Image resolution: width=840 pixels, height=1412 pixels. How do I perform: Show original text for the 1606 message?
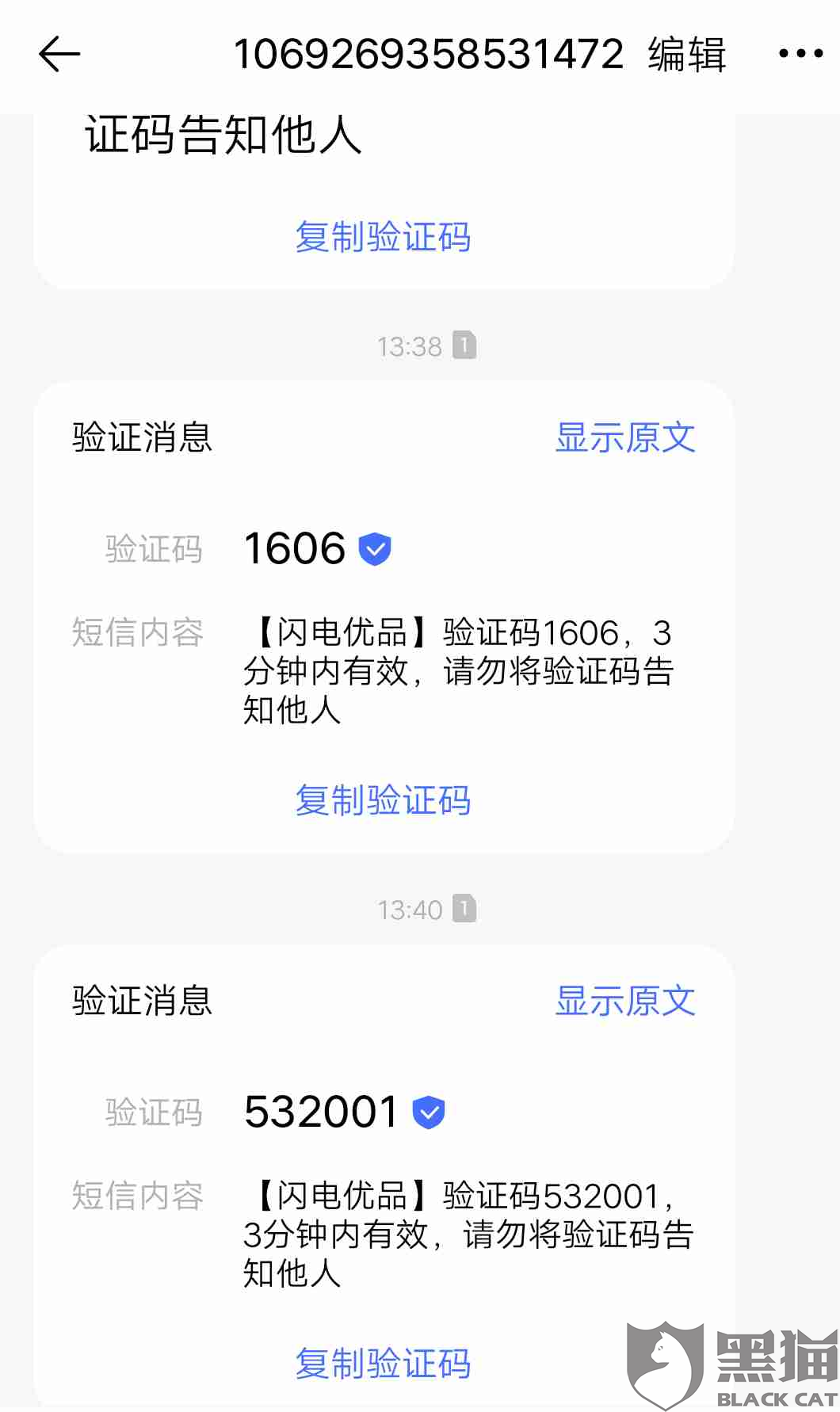tap(624, 437)
